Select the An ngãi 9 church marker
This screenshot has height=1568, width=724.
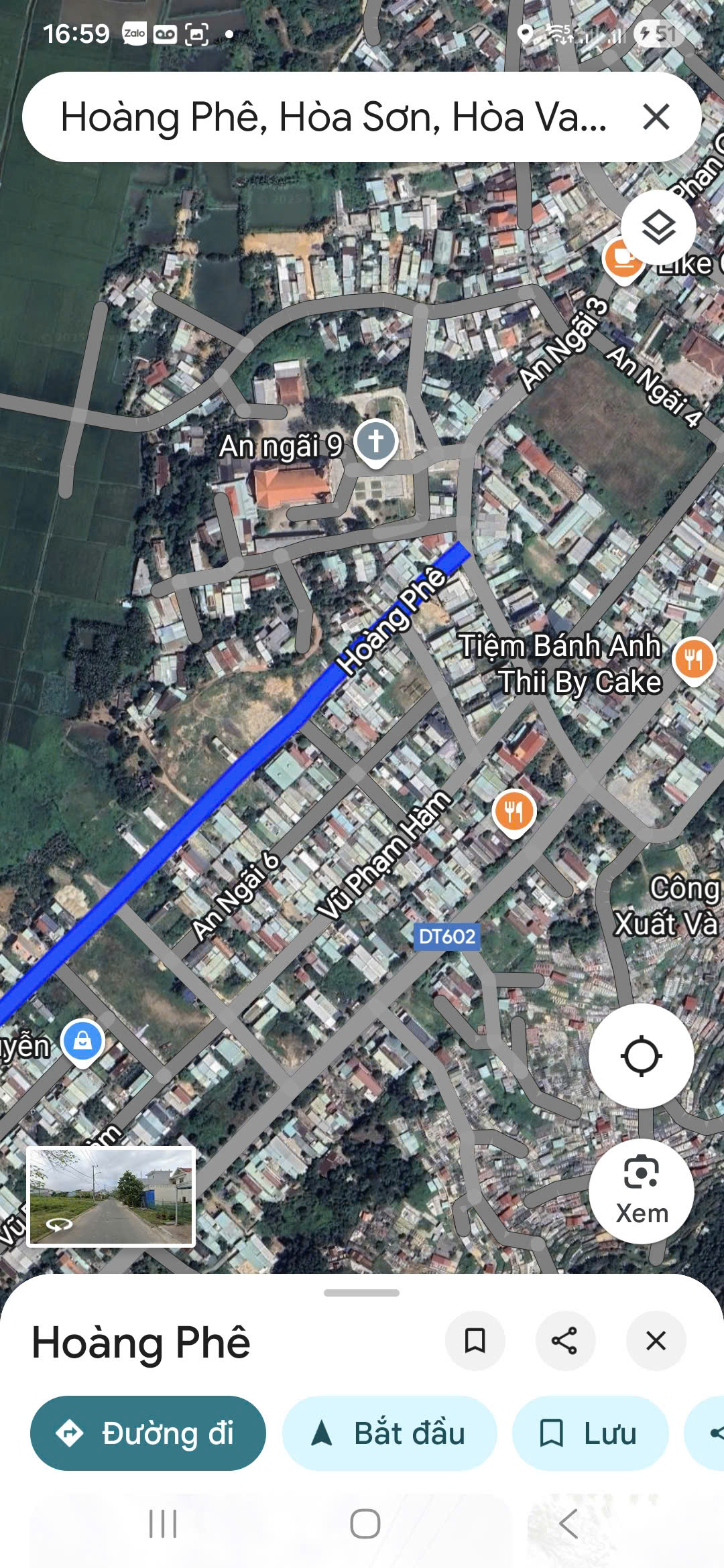[376, 442]
